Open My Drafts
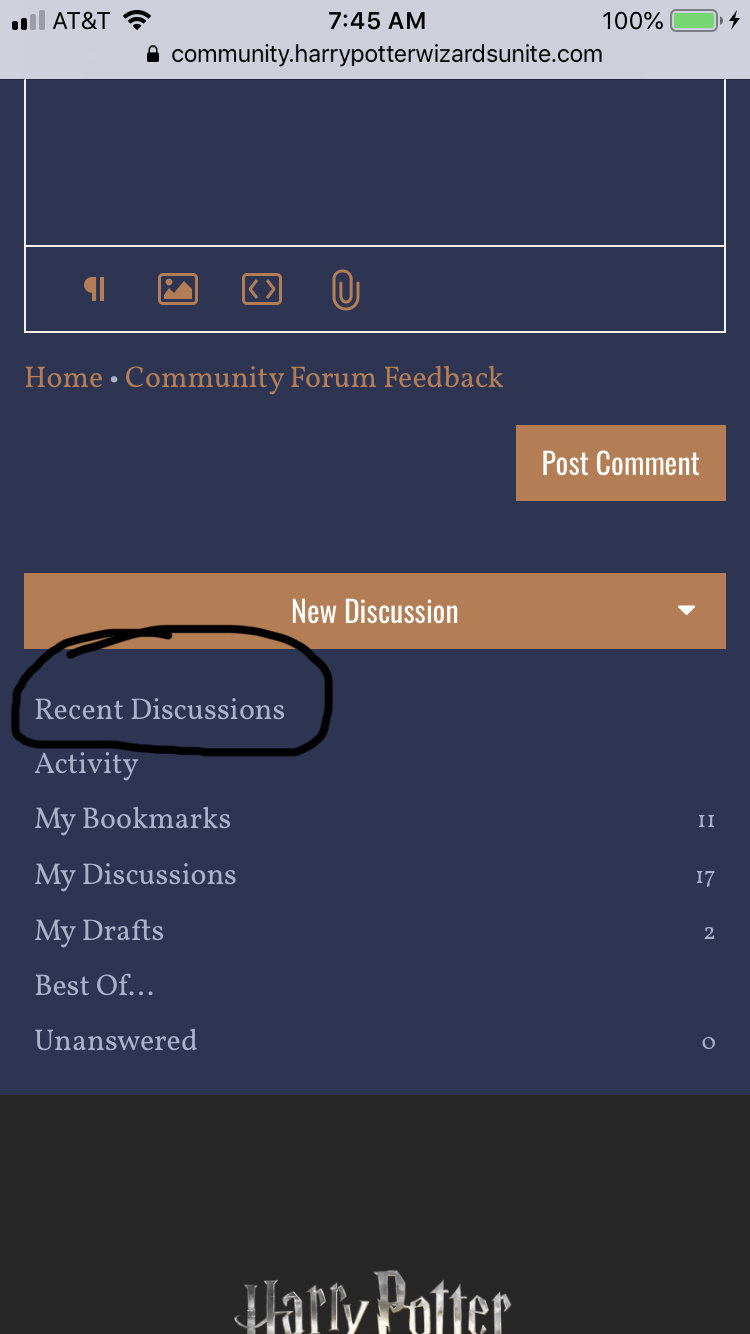 pyautogui.click(x=99, y=931)
